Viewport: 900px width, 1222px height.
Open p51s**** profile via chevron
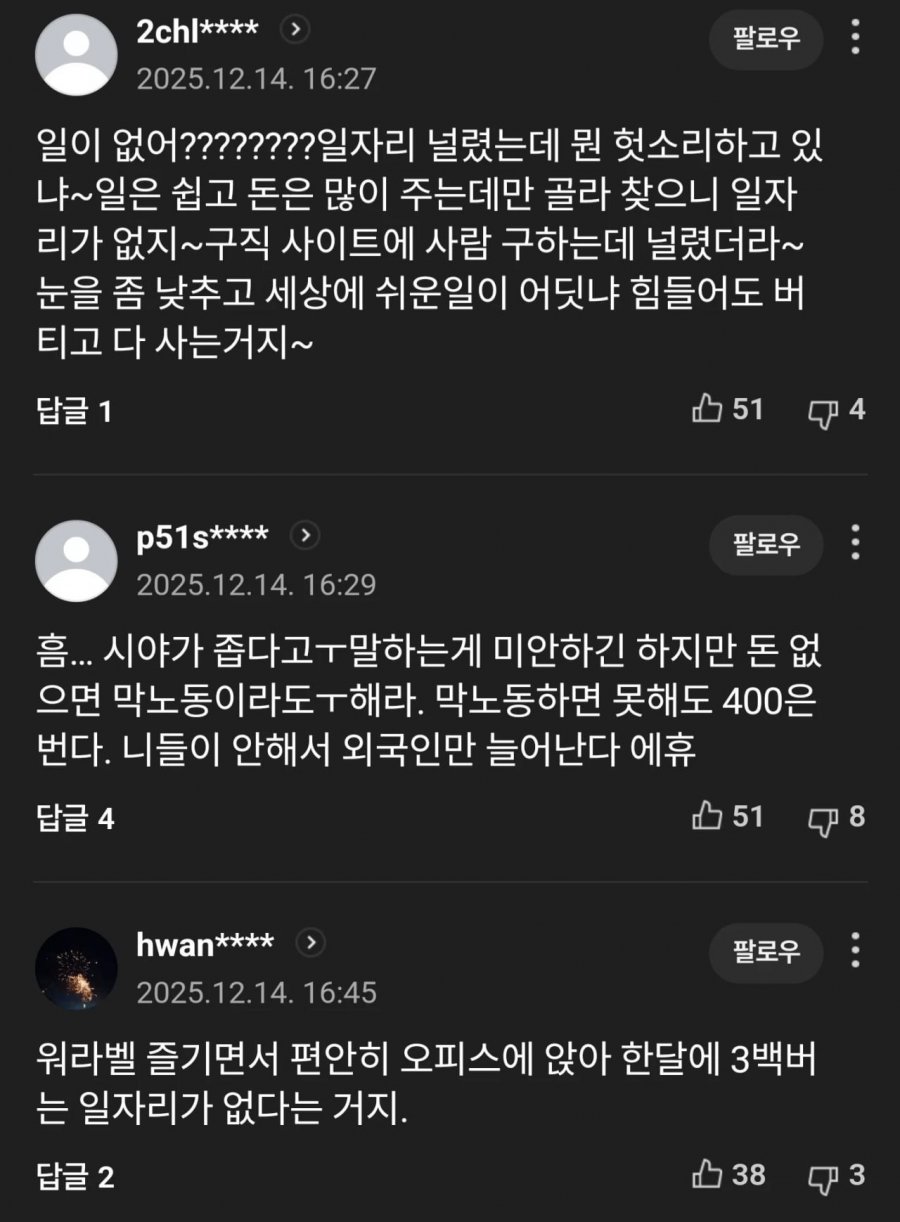pyautogui.click(x=305, y=536)
